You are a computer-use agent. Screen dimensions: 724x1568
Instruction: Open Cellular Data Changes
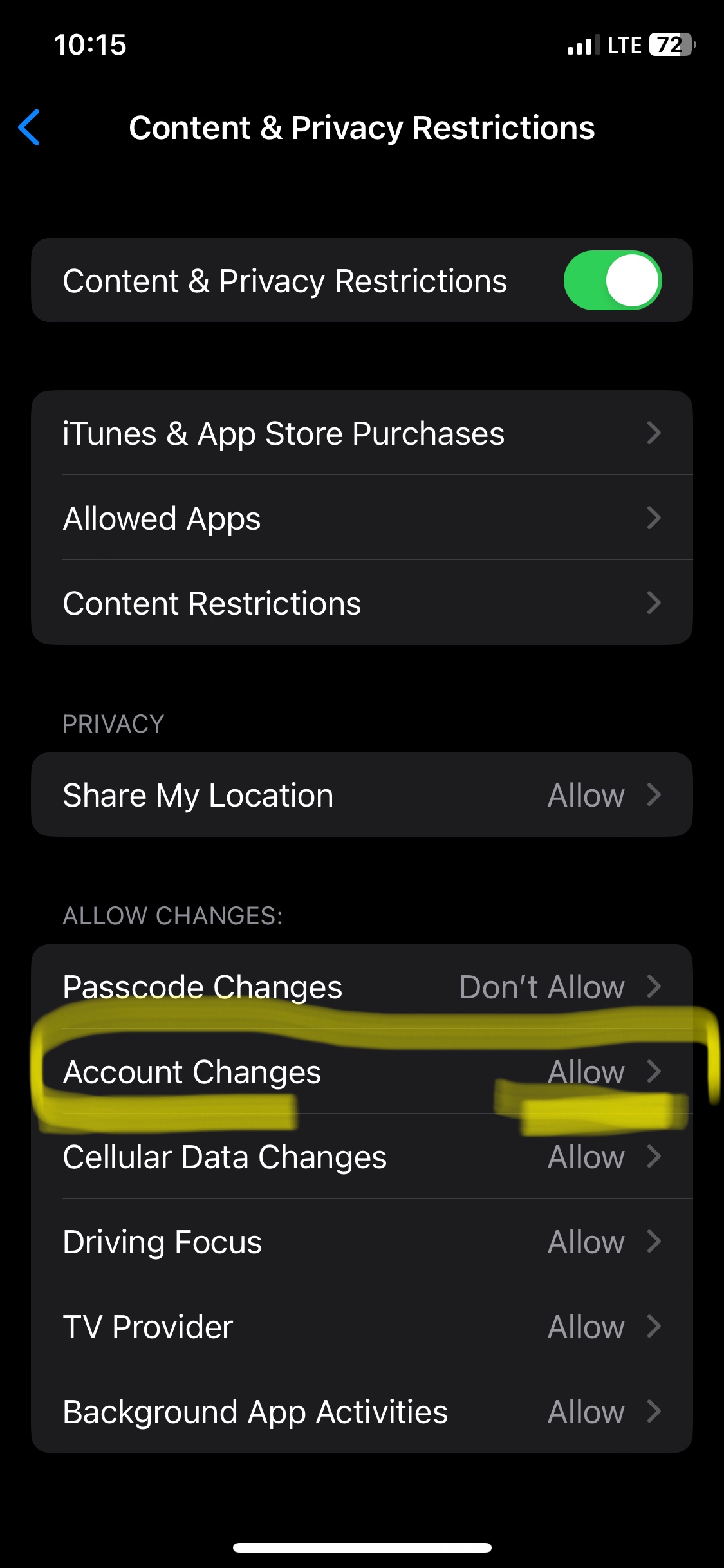pos(362,1156)
